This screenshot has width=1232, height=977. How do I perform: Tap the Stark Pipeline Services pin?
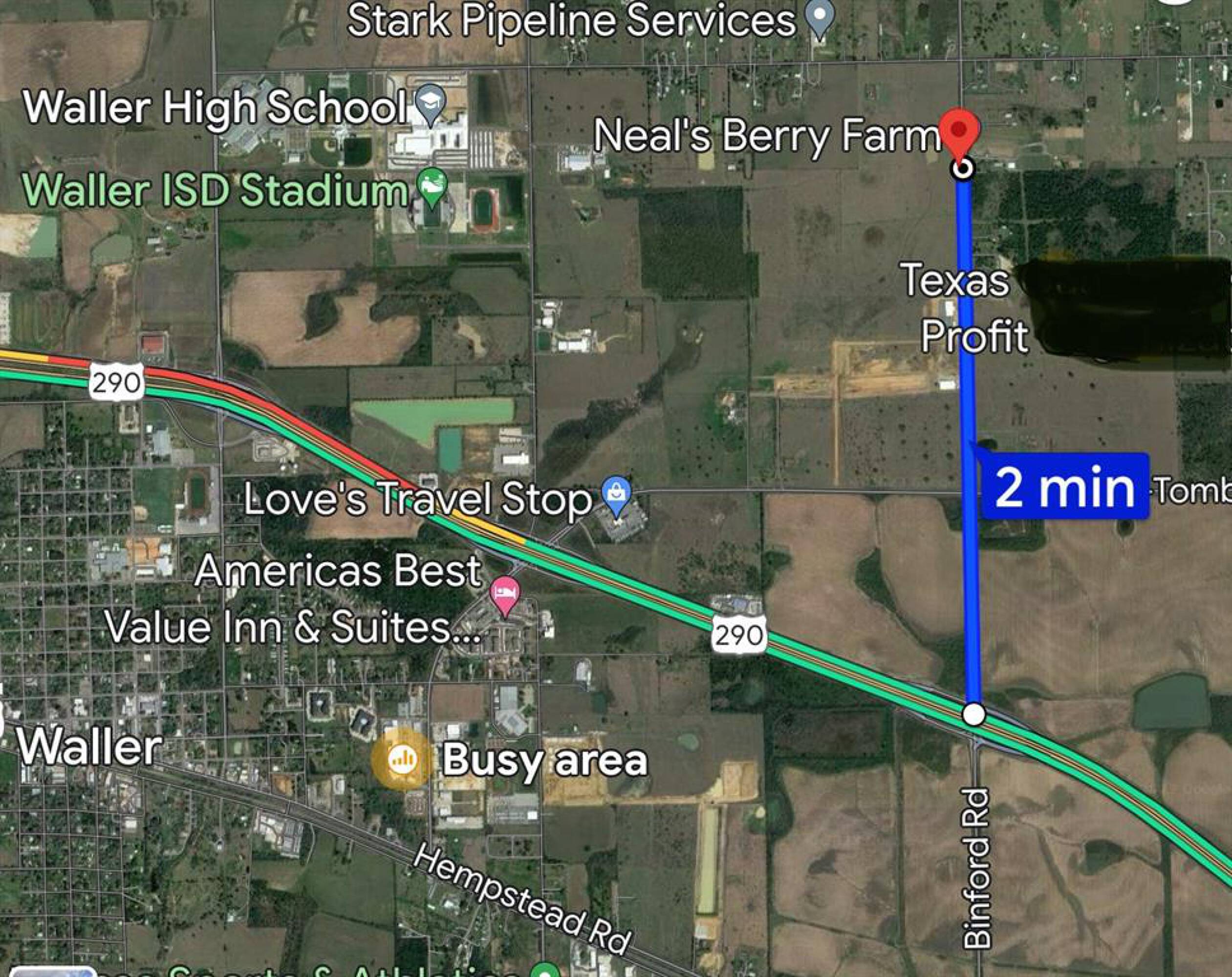[820, 19]
